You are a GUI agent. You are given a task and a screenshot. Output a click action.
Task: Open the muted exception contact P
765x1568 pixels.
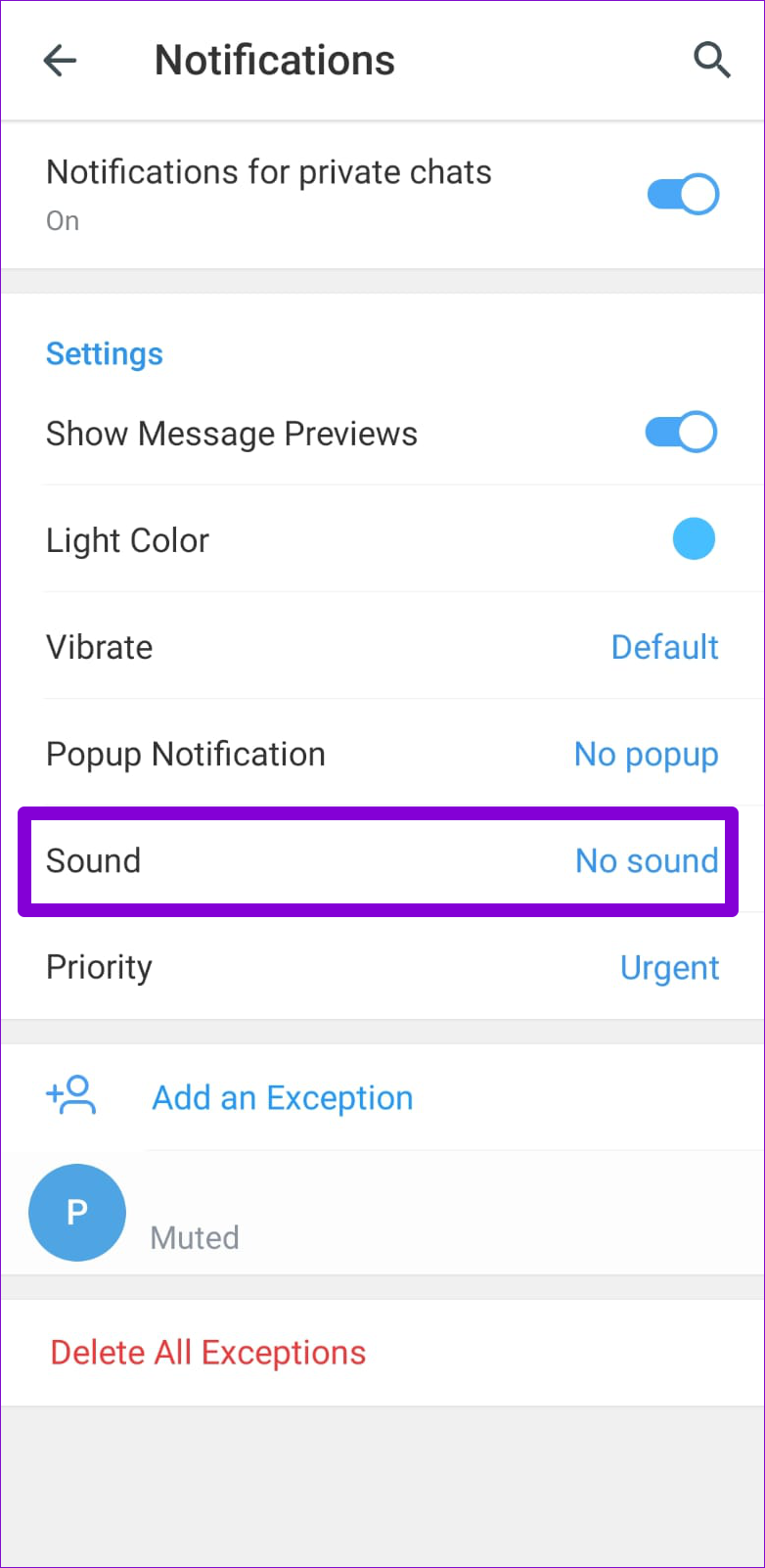(x=382, y=1213)
